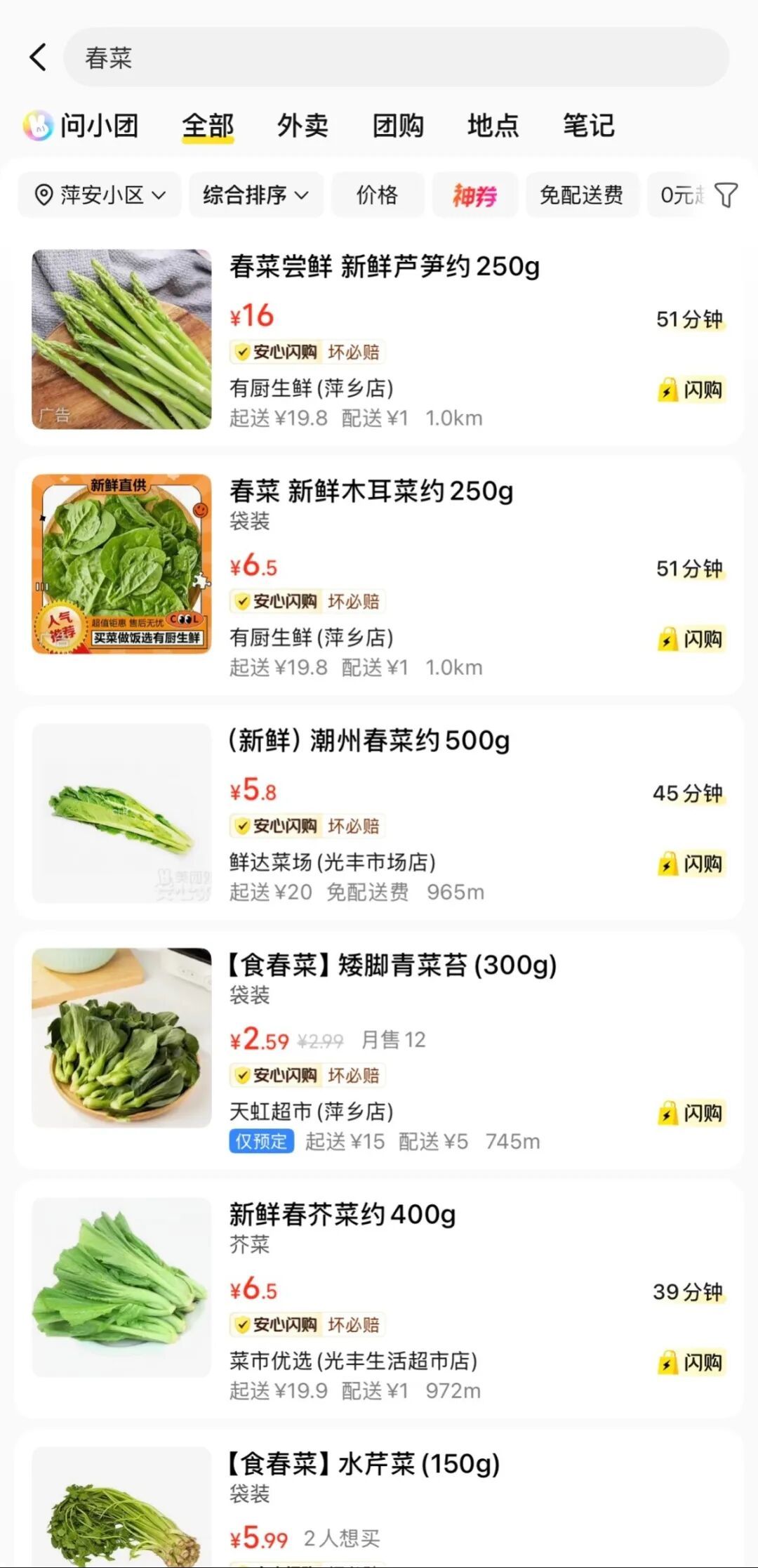Switch to the 地点 tab
The width and height of the screenshot is (758, 1568).
tap(493, 126)
